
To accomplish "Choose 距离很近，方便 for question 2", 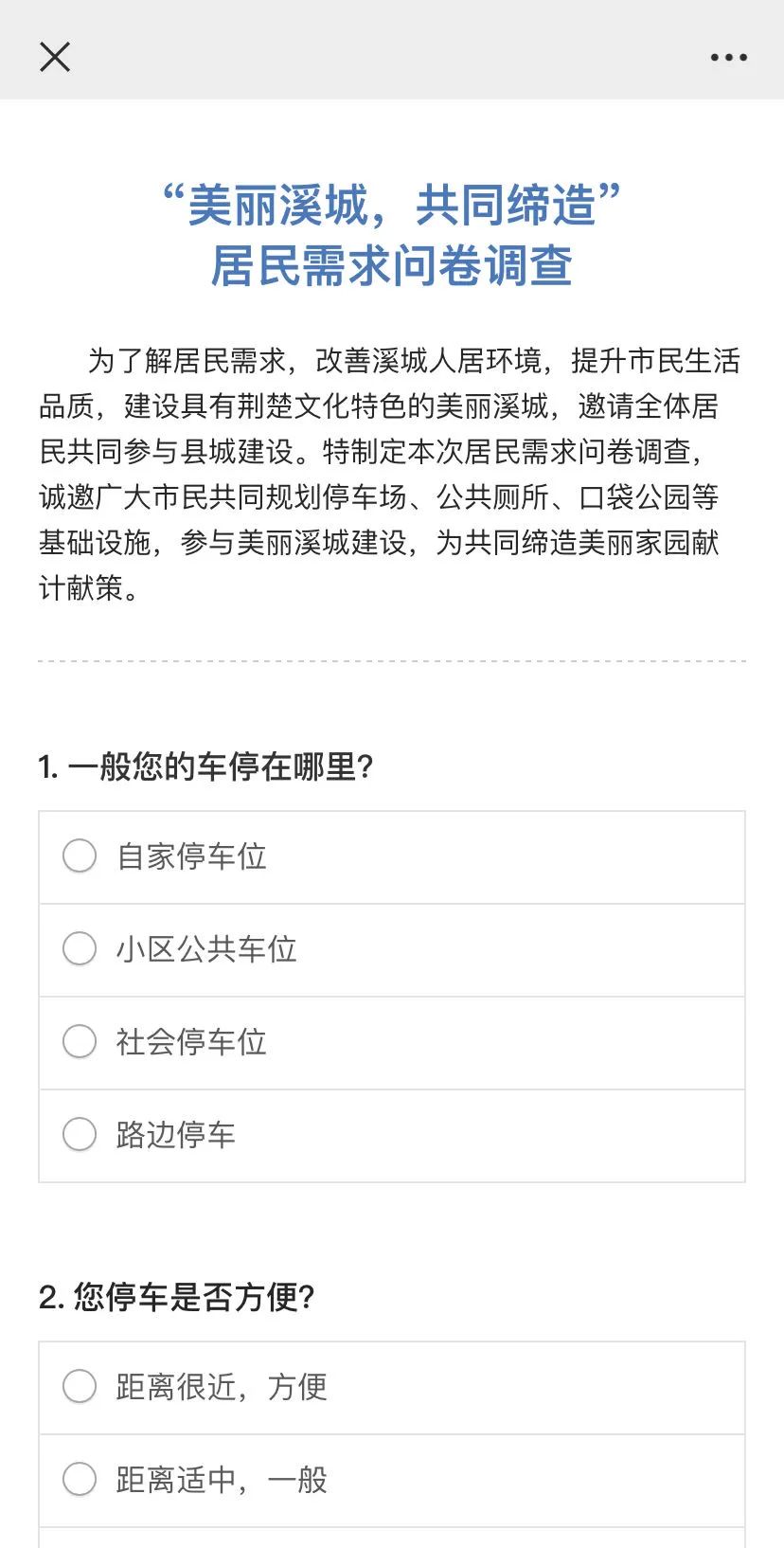I will 80,1387.
